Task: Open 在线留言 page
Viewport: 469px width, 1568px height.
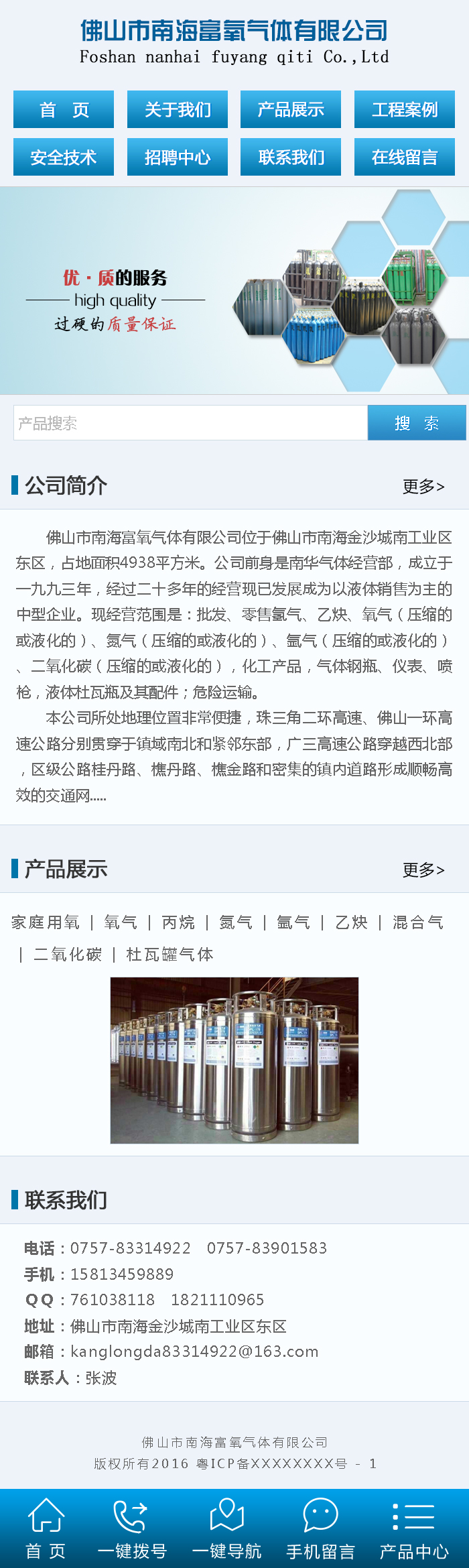Action: pos(405,158)
